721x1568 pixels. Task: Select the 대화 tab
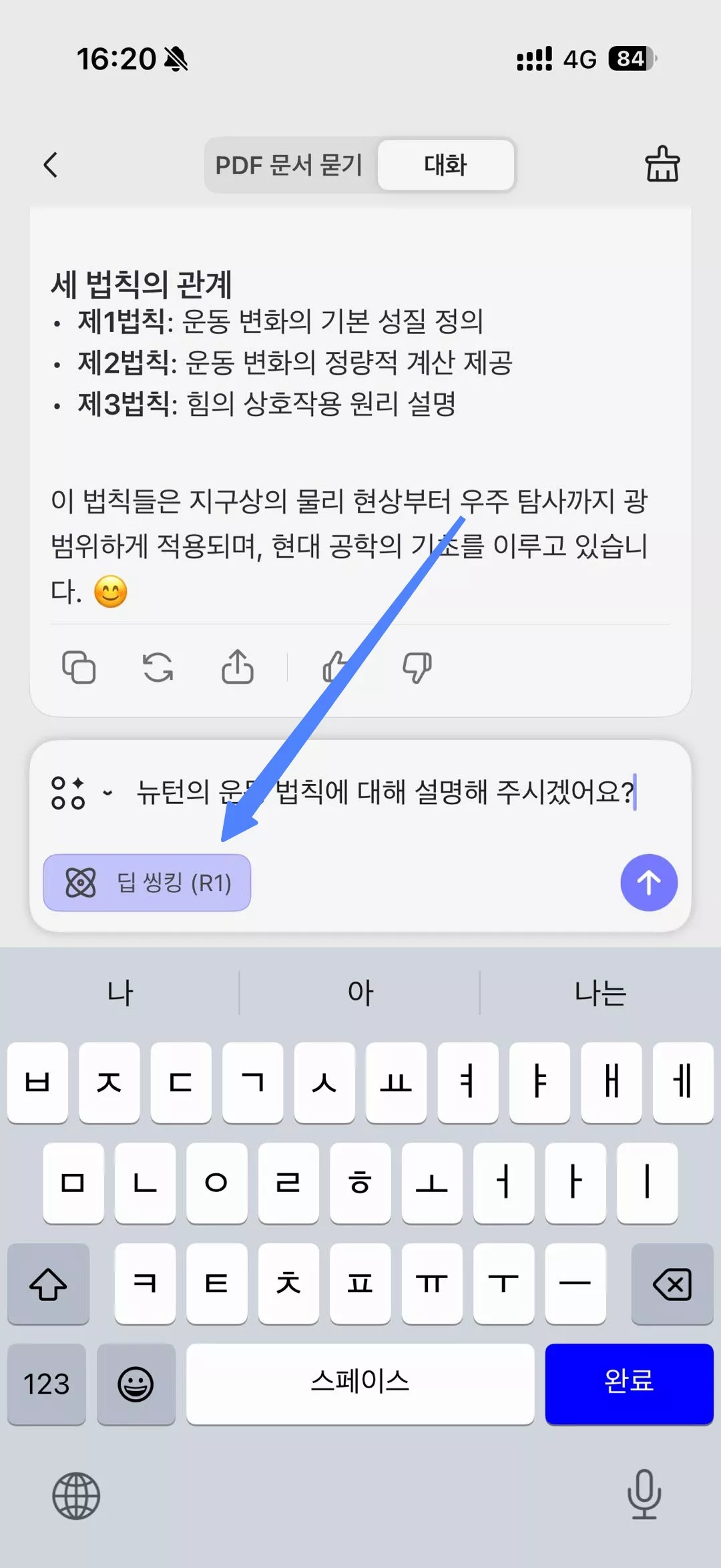click(x=445, y=165)
